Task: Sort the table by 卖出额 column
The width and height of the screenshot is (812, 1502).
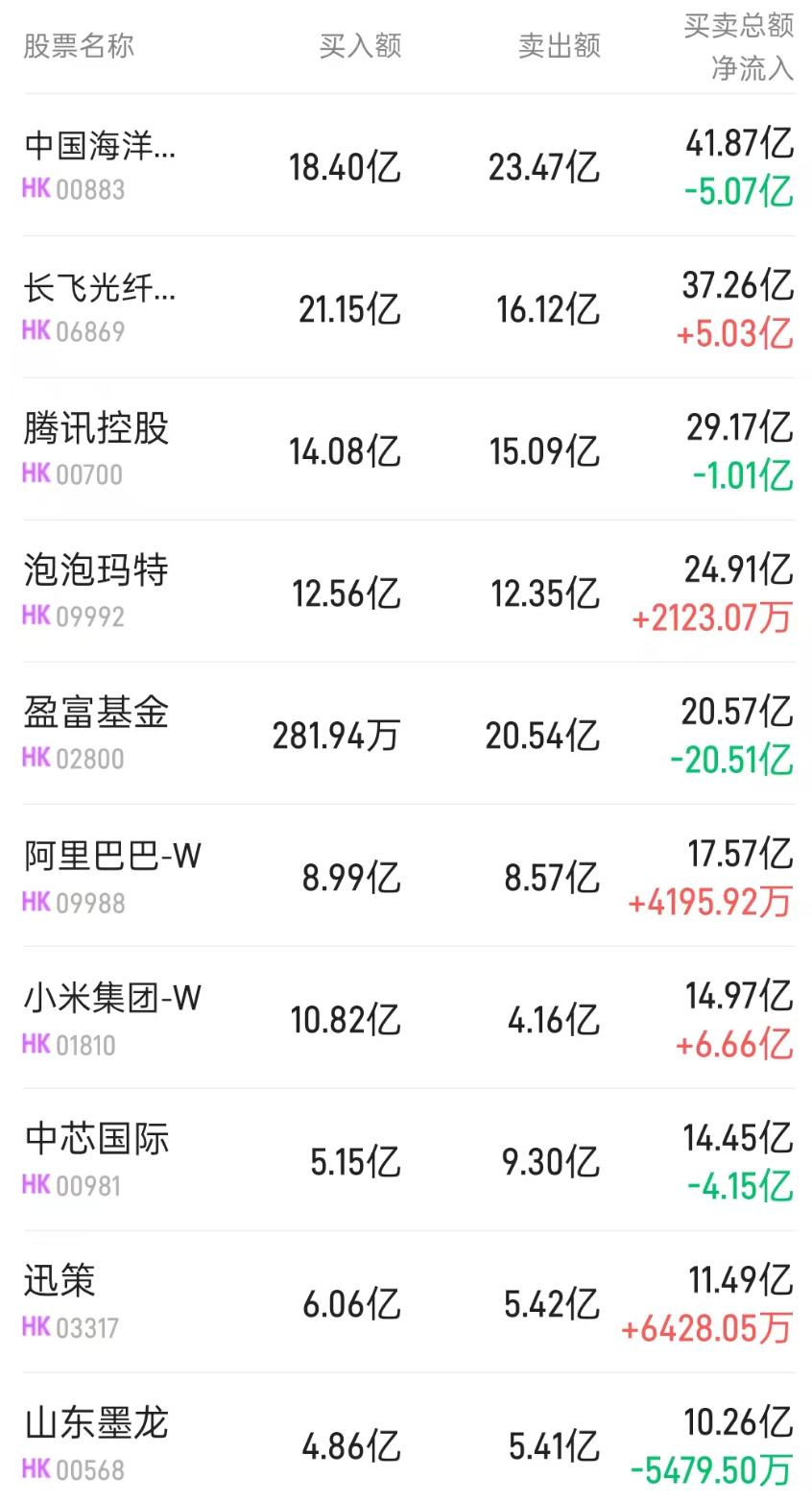Action: tap(560, 45)
